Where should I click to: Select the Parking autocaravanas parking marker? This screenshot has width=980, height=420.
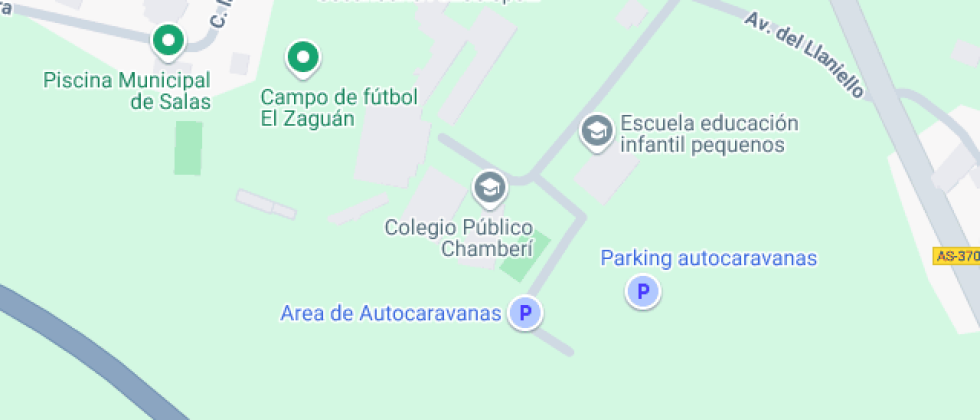coord(644,292)
